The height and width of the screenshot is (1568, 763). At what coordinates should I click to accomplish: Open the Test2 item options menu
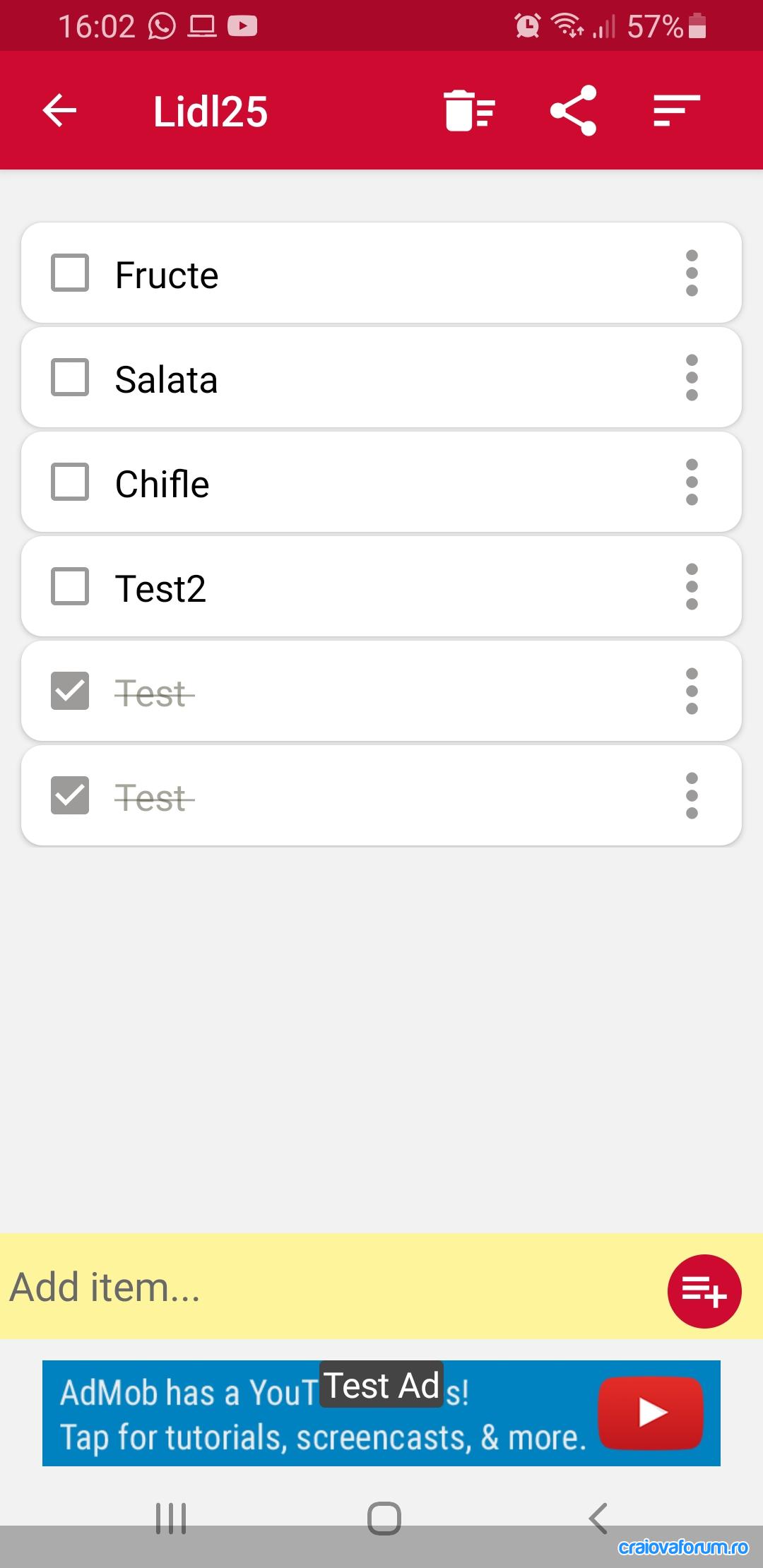[x=692, y=587]
